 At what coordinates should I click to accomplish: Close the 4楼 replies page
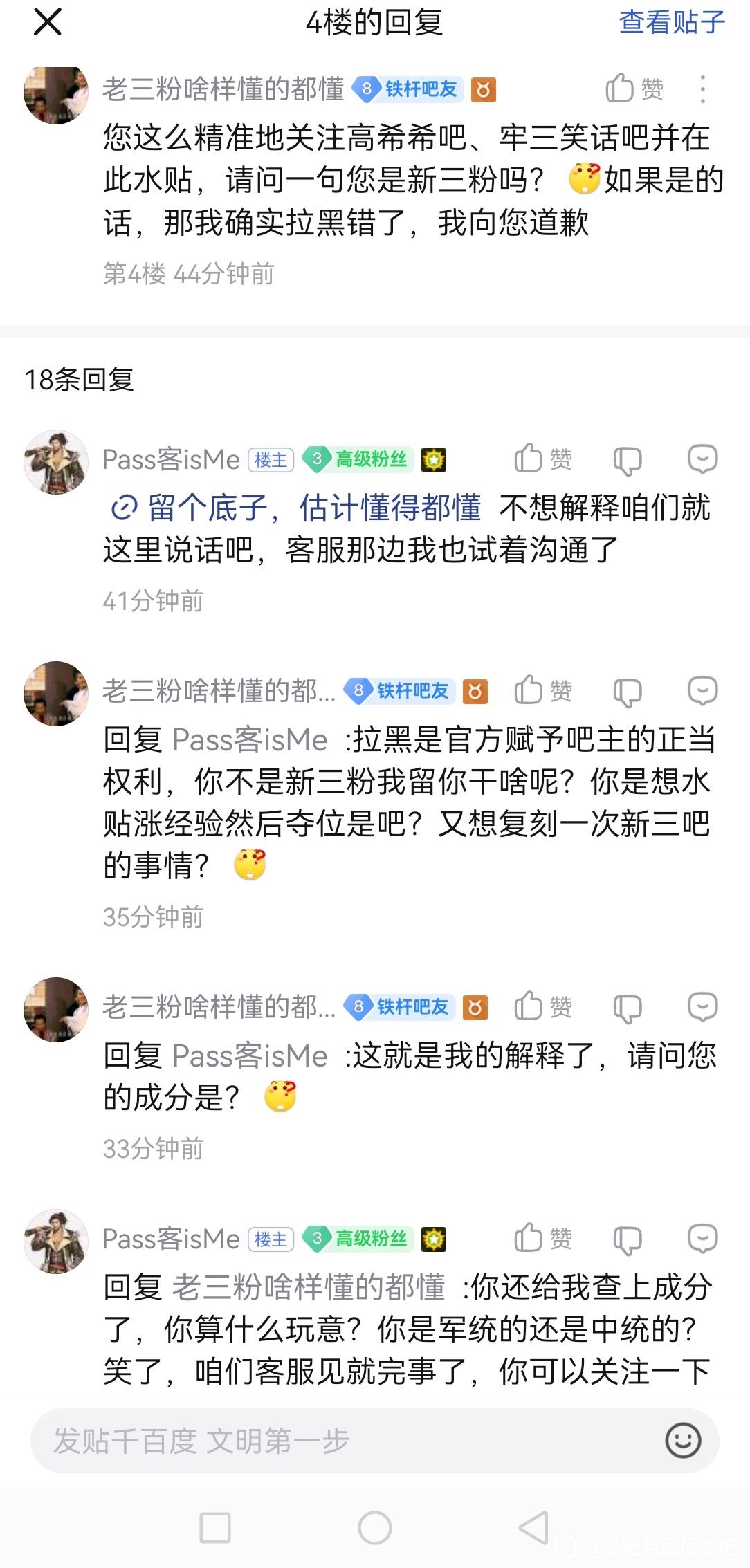coord(47,22)
